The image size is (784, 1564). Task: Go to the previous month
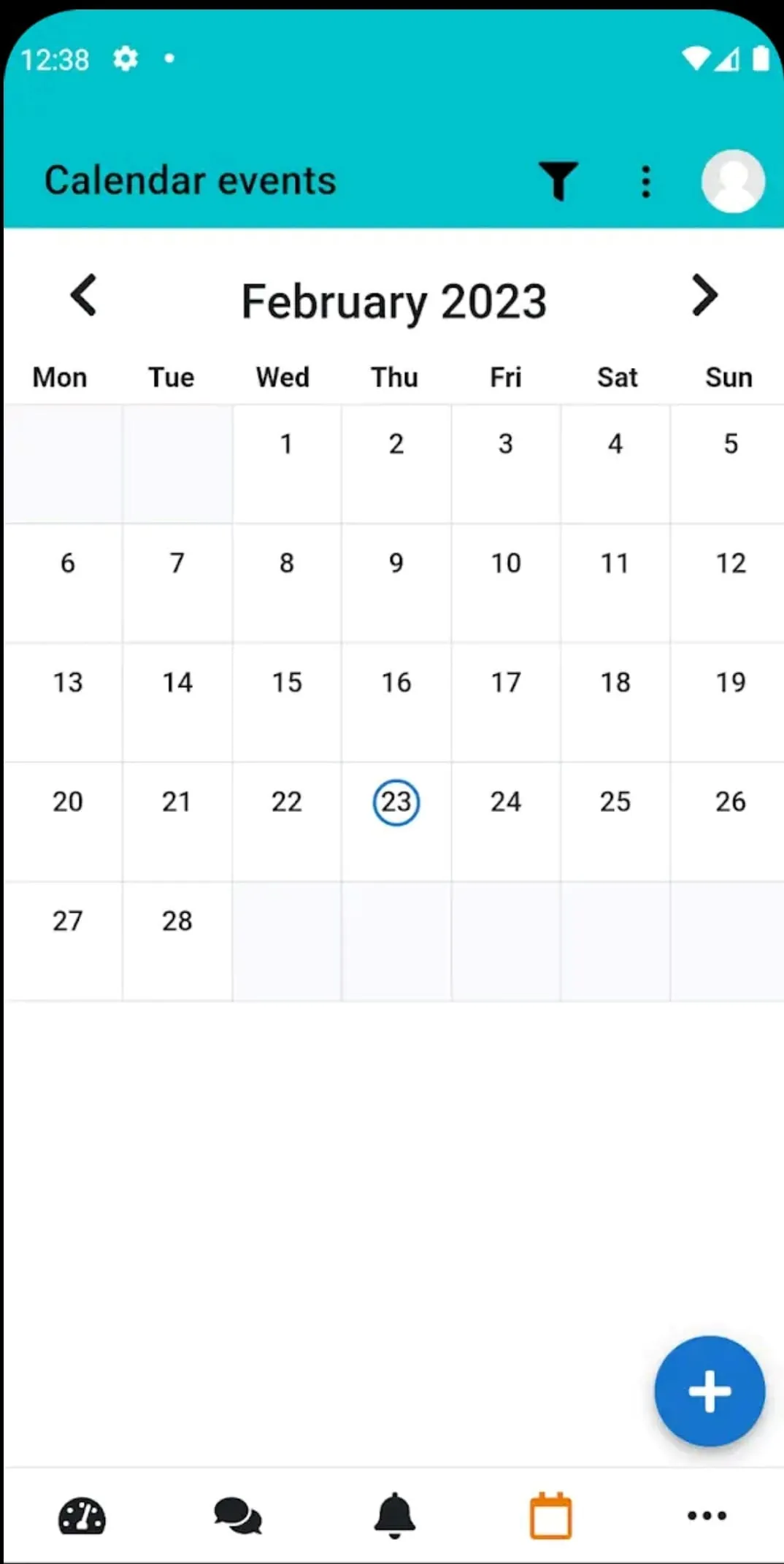(84, 296)
